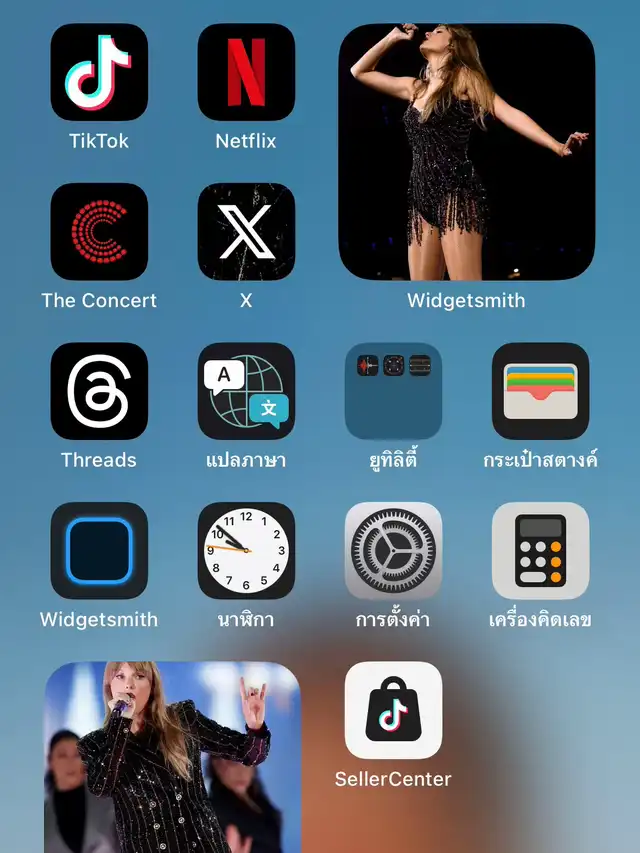Open The Concert app
Screen dimensions: 640x853
click(99, 231)
